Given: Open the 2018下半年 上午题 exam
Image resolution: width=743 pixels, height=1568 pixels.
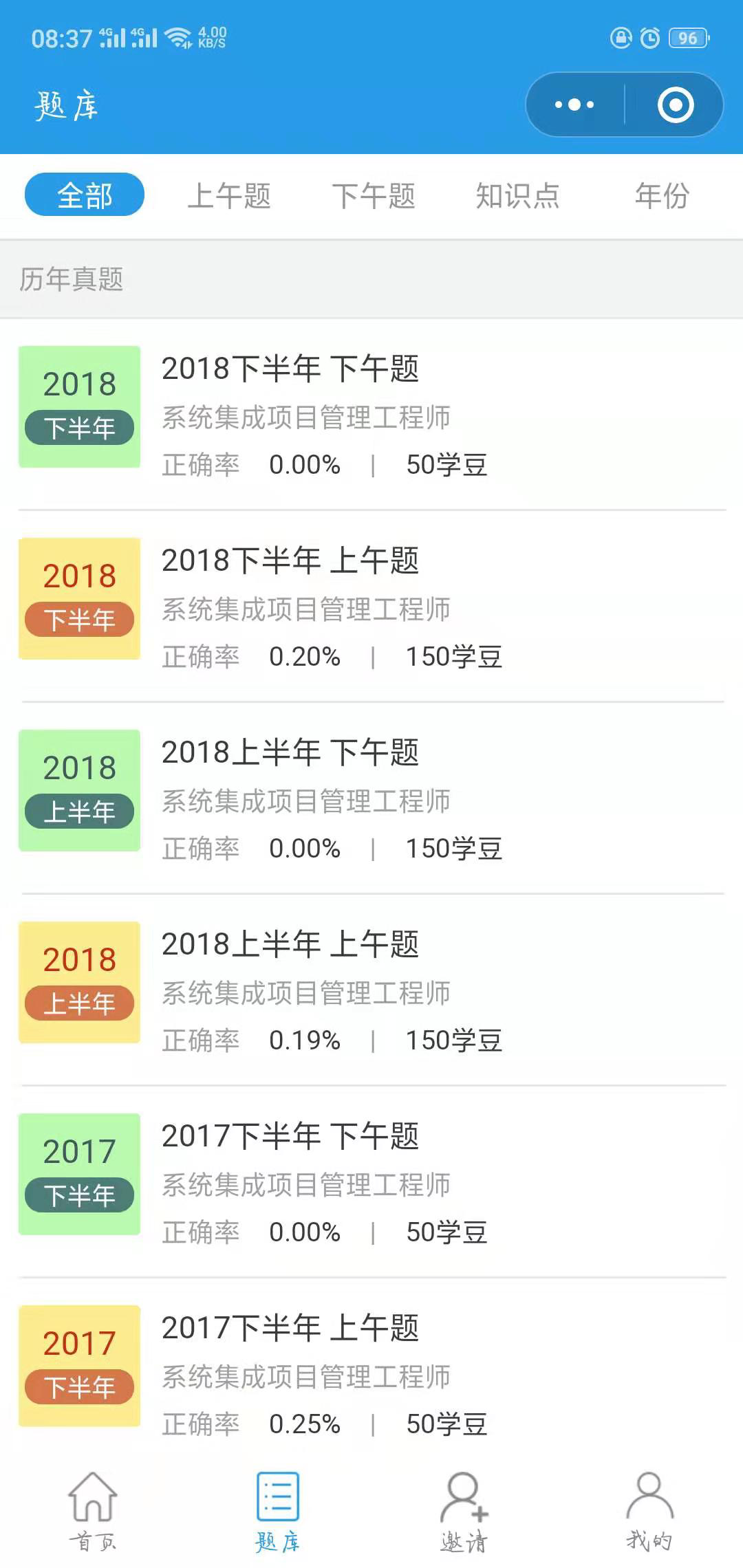Looking at the screenshot, I should 371,607.
